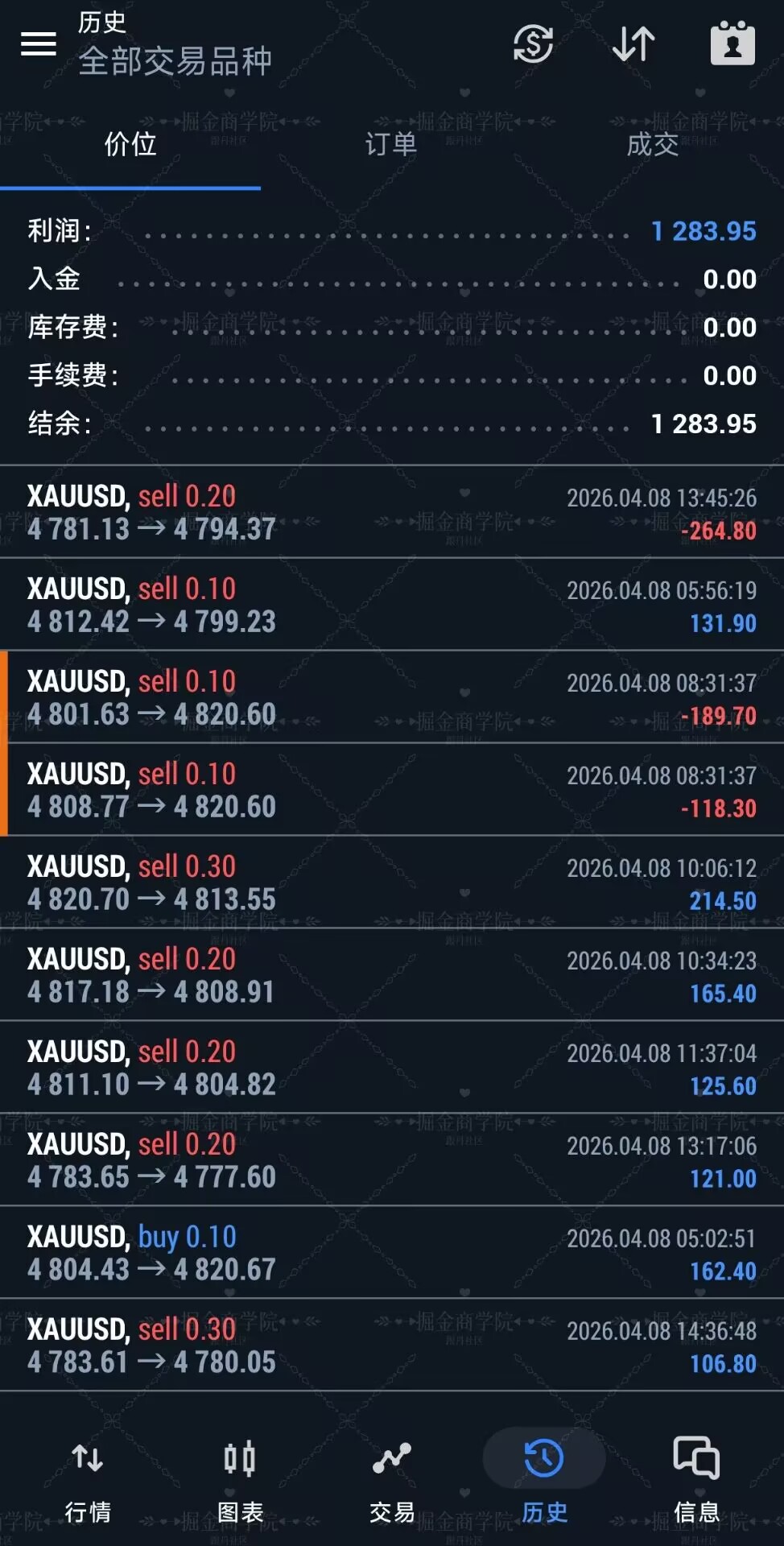Open the buy 0.10 trade with profit 162.40

point(392,1253)
